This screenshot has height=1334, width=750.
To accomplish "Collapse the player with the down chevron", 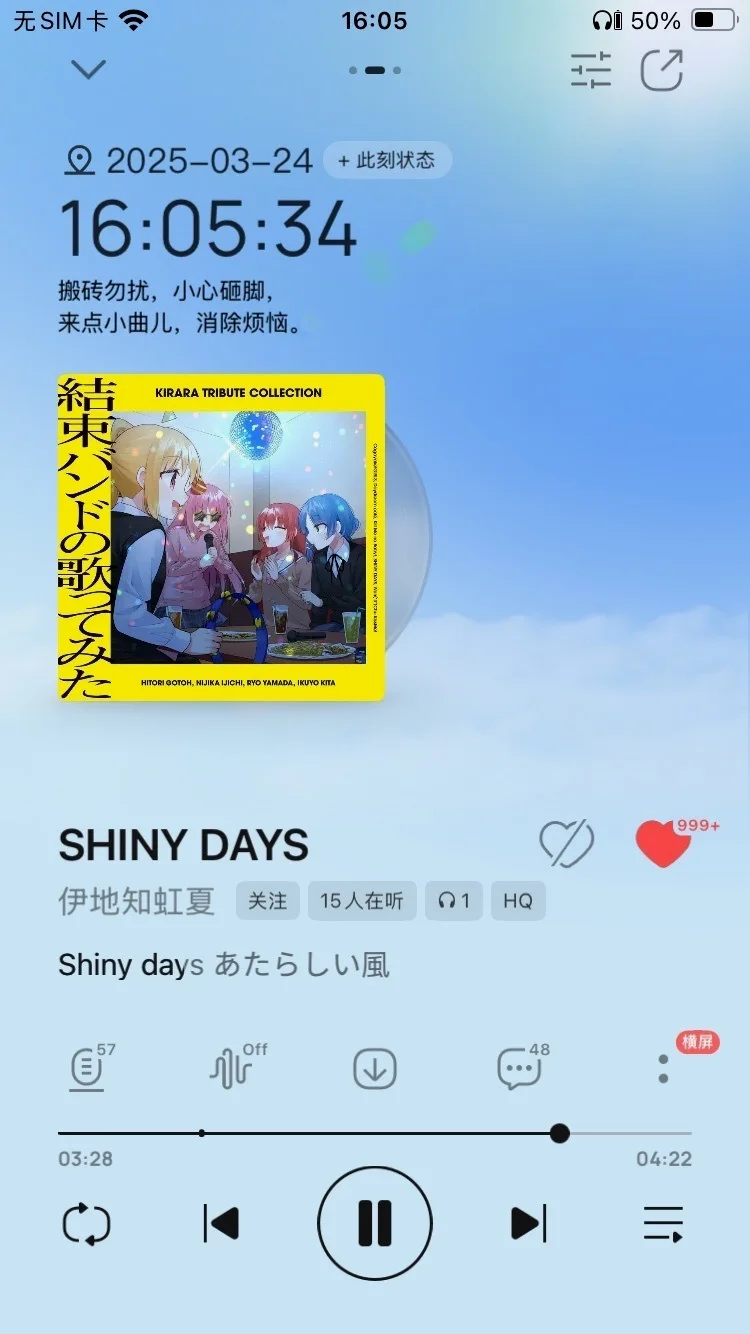I will 89,69.
